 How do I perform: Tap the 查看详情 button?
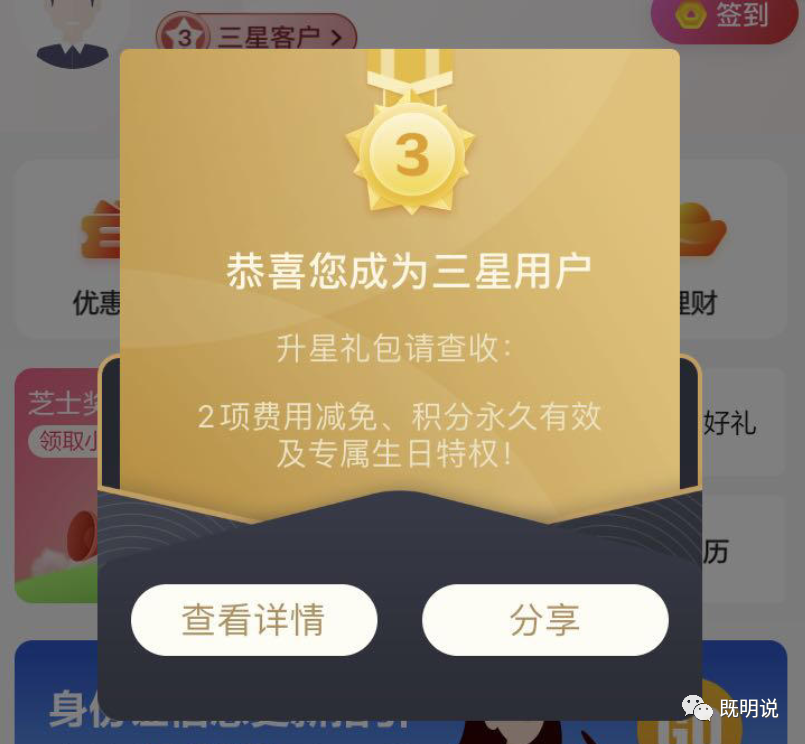[x=254, y=620]
